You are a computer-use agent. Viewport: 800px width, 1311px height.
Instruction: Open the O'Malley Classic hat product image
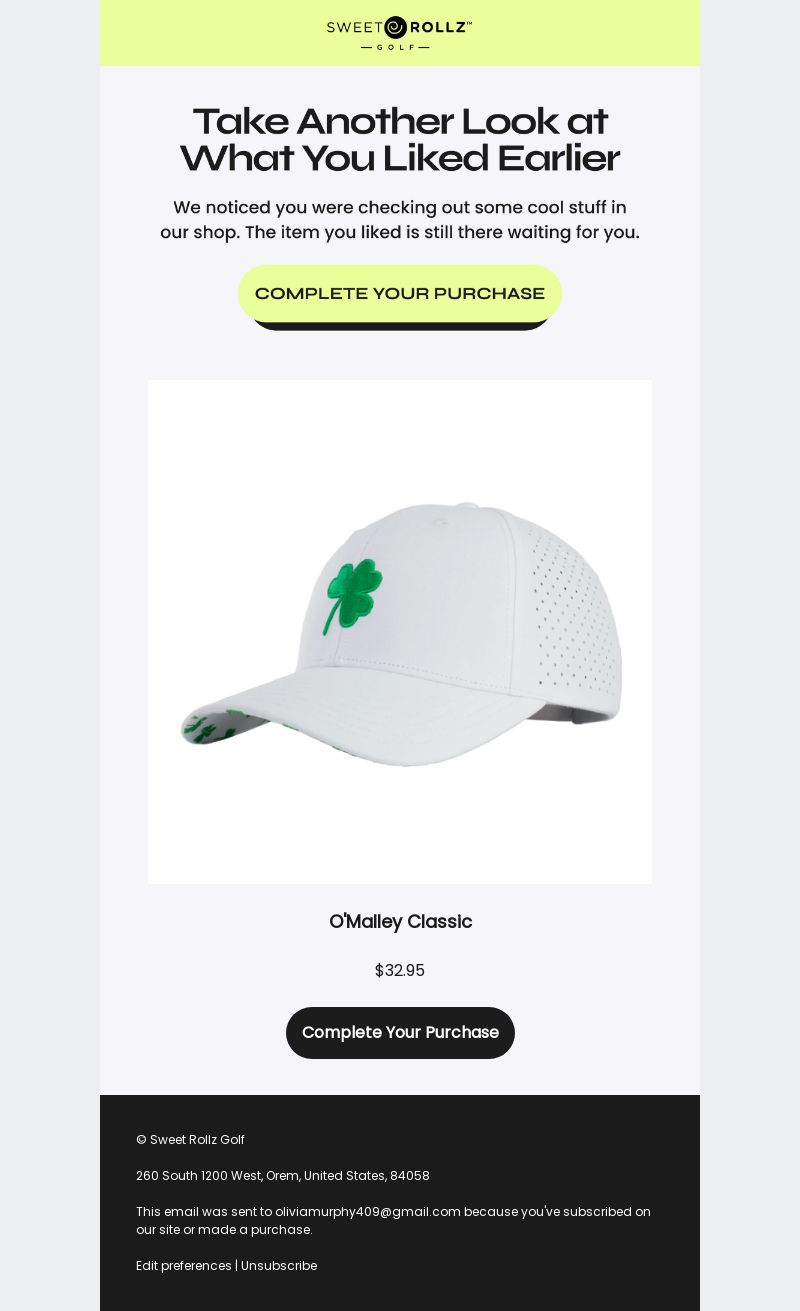click(400, 631)
